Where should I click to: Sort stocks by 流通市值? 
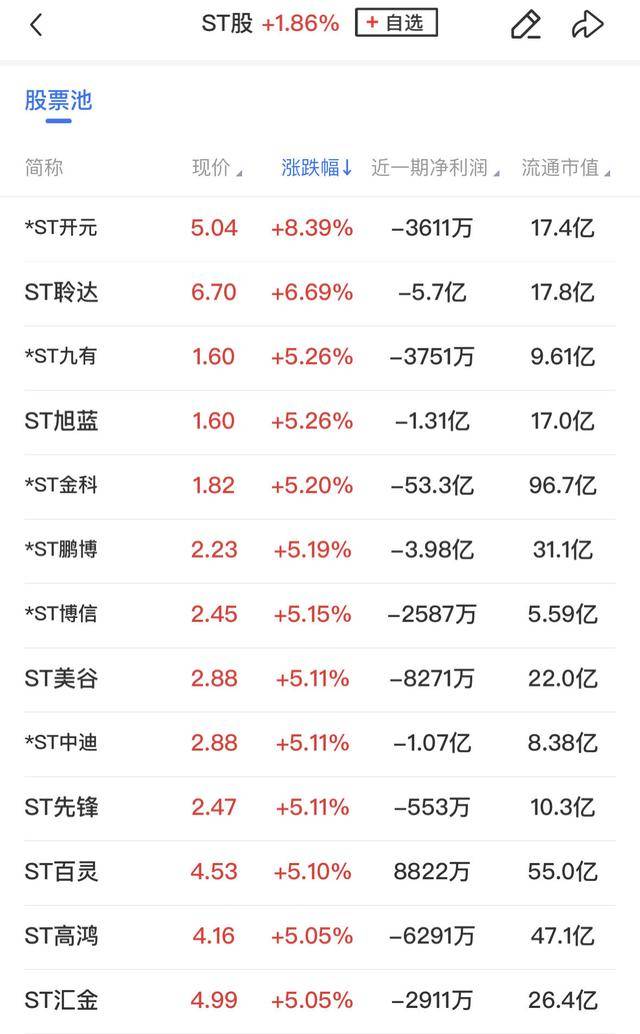click(565, 168)
